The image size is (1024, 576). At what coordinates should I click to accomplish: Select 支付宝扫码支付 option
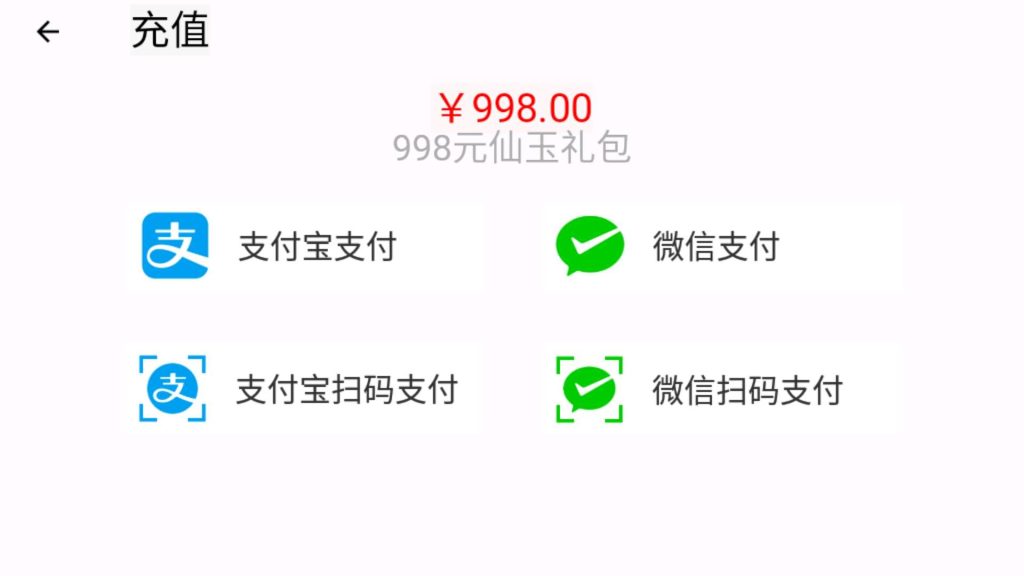[x=304, y=389]
